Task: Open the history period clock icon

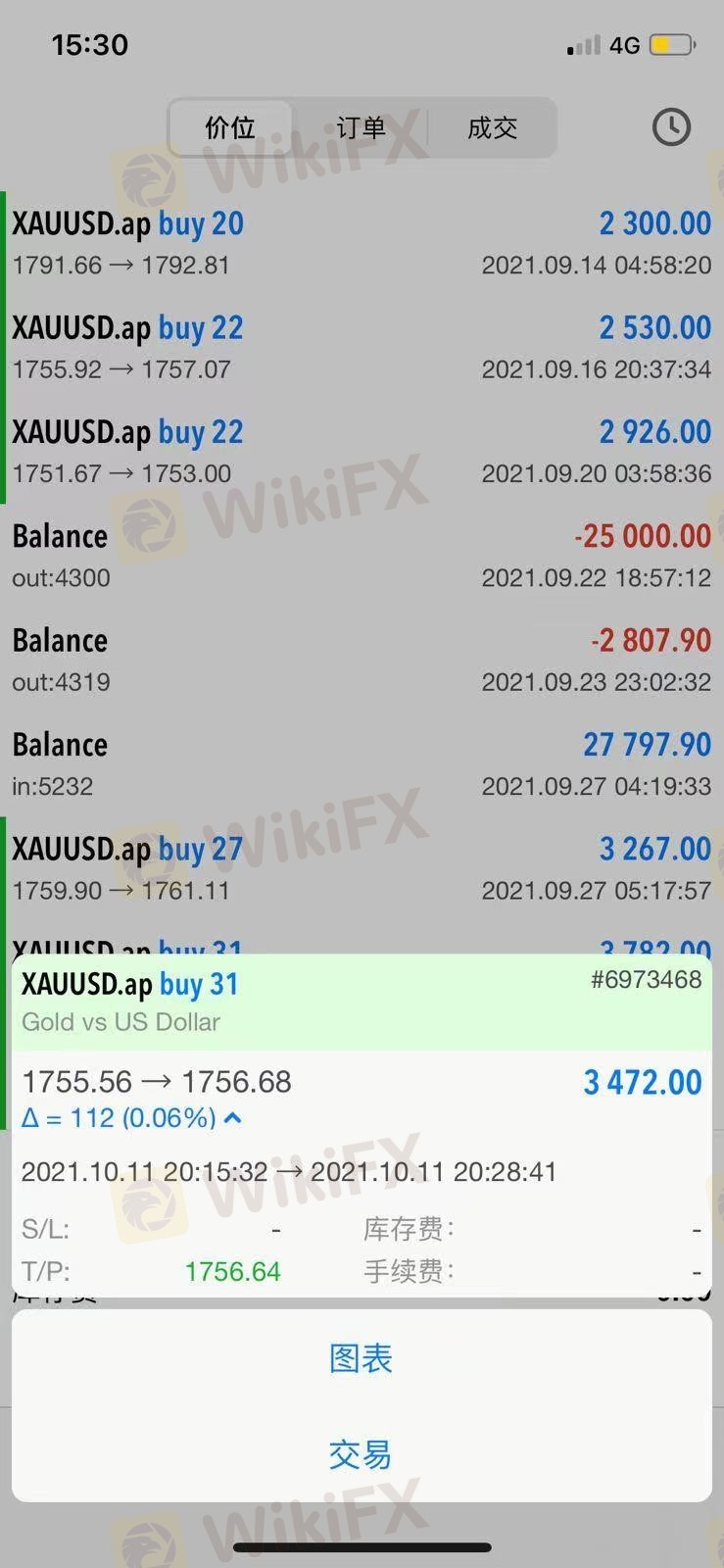Action: 671,127
